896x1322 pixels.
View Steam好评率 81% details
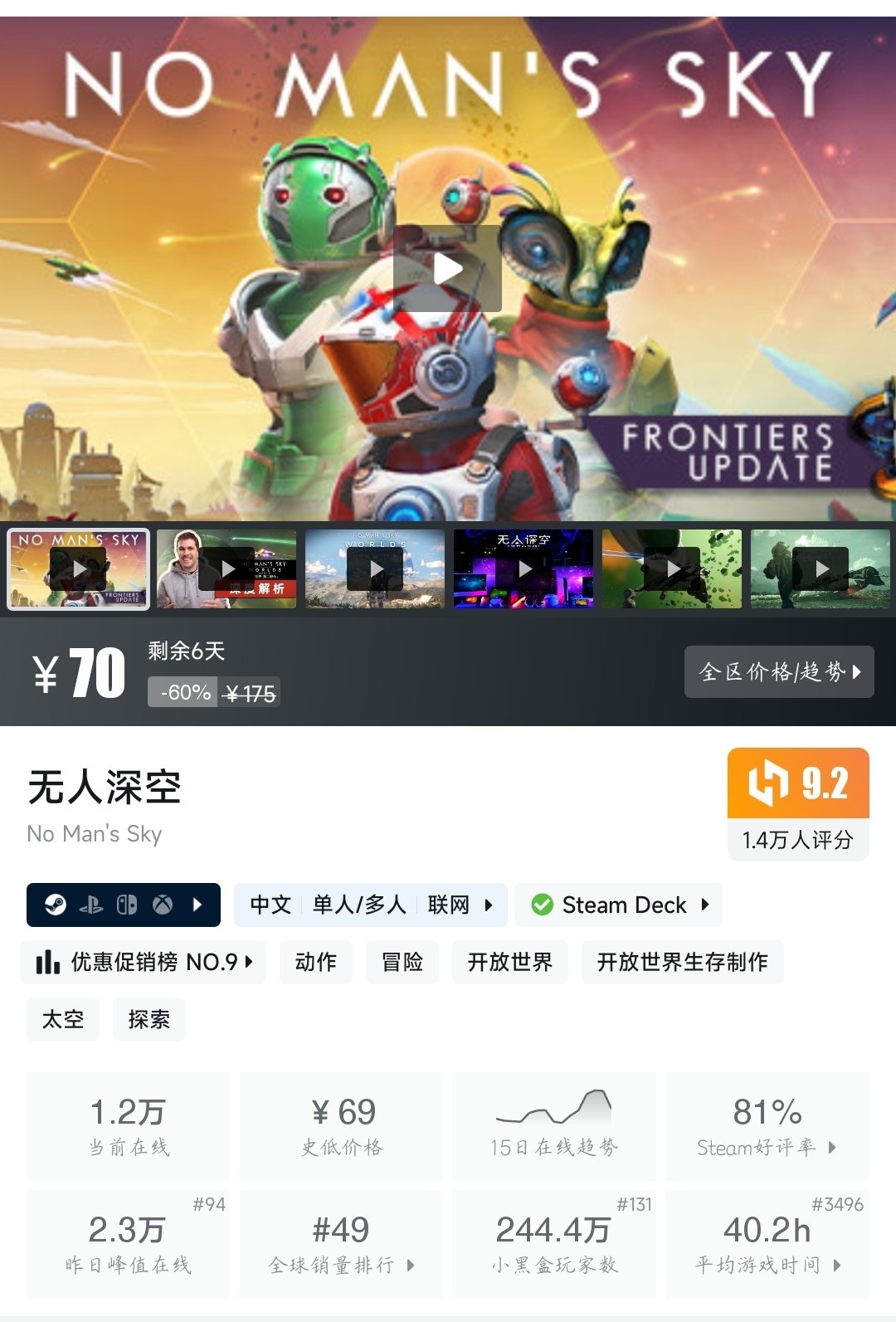[x=767, y=1126]
